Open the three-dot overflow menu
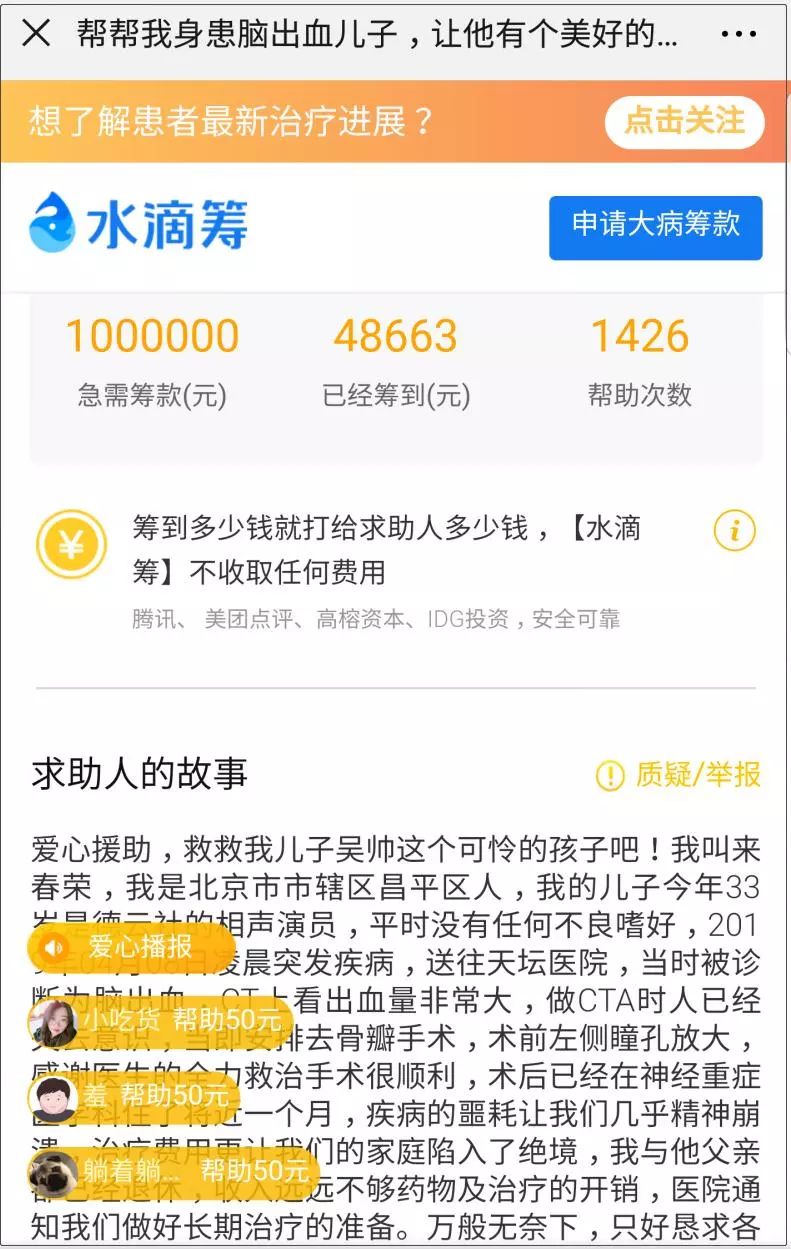The width and height of the screenshot is (791, 1249). point(739,35)
